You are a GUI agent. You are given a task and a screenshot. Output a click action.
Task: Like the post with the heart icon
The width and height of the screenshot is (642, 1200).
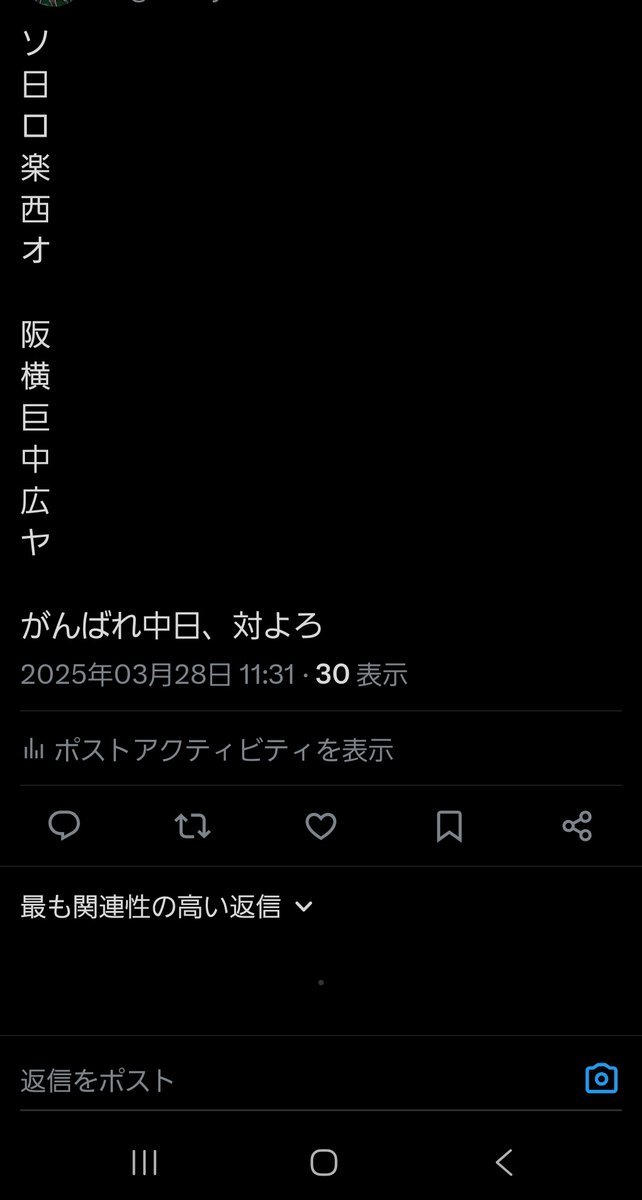click(320, 826)
